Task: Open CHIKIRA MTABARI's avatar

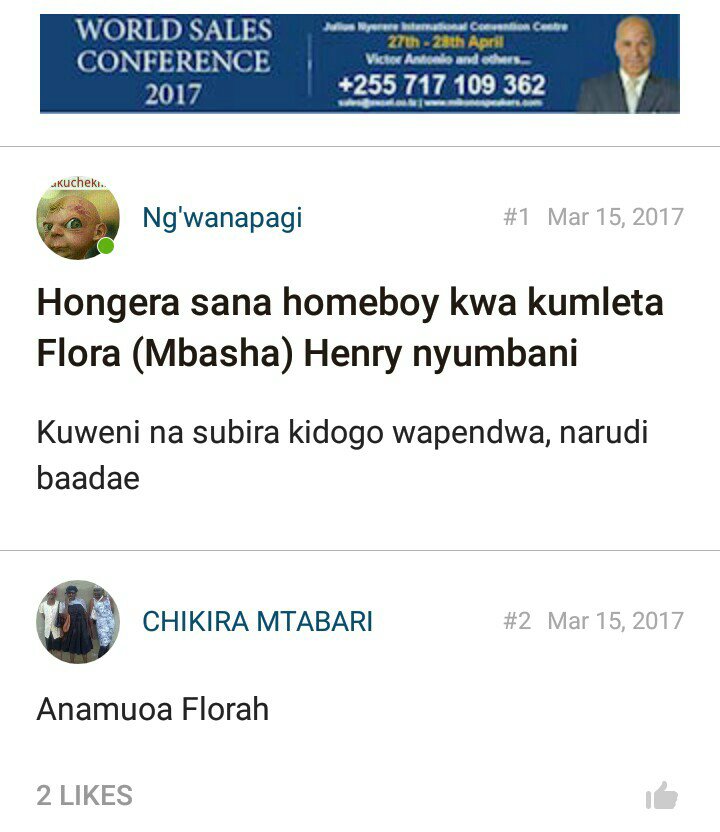Action: pos(78,622)
